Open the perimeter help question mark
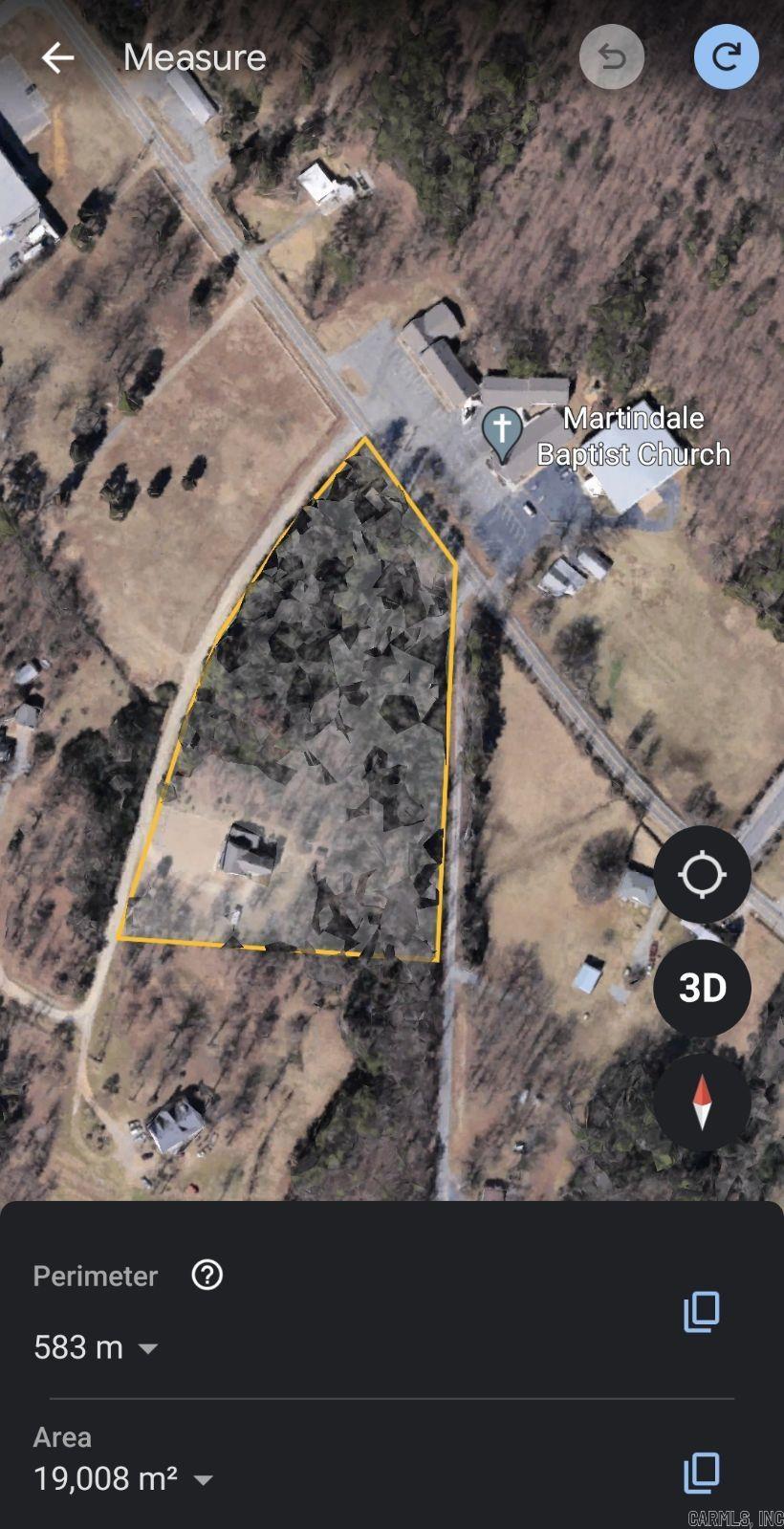784x1529 pixels. pos(207,1275)
